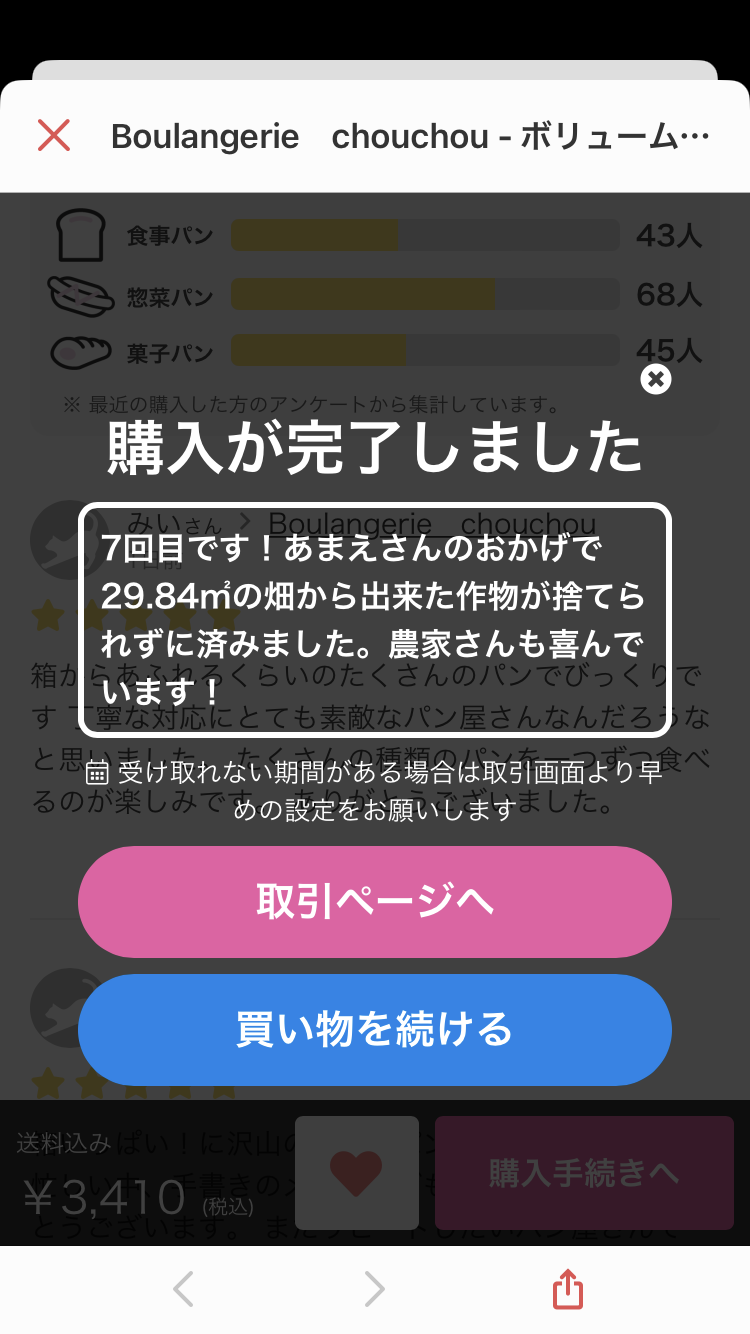750x1334 pixels.
Task: Close the browser sheet with the red X
Action: tap(54, 135)
